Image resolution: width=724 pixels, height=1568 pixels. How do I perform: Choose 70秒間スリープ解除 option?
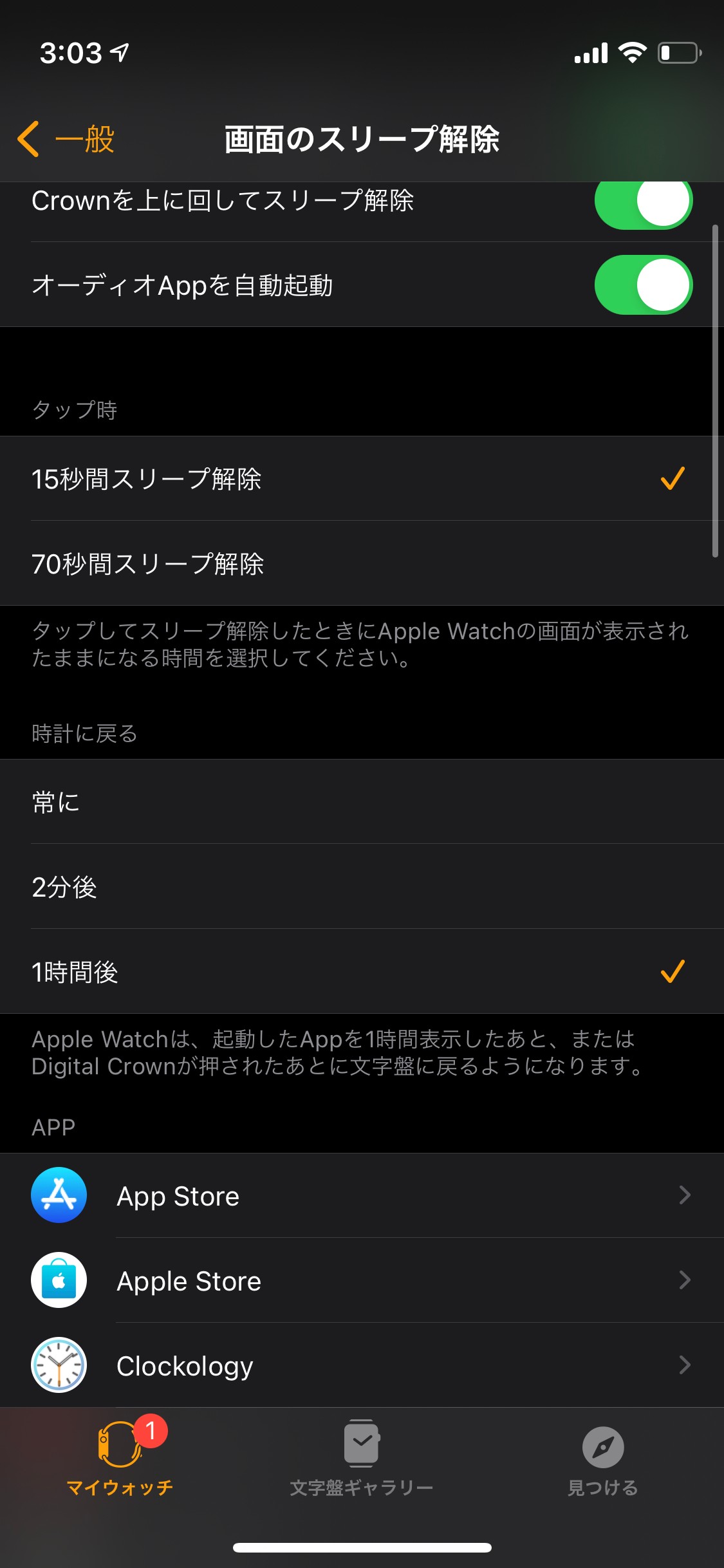(360, 564)
